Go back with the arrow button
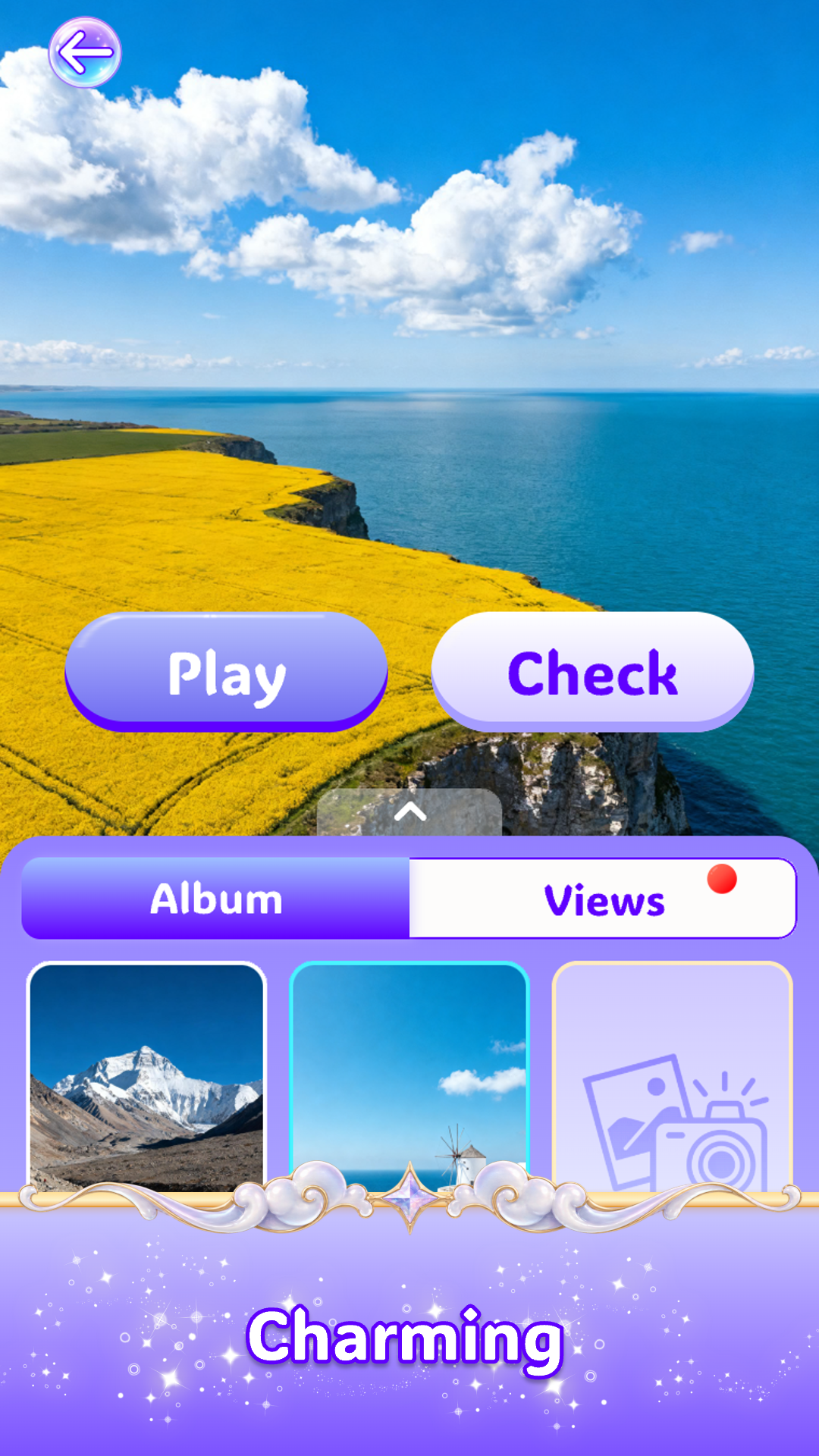This screenshot has height=1456, width=819. pyautogui.click(x=85, y=52)
